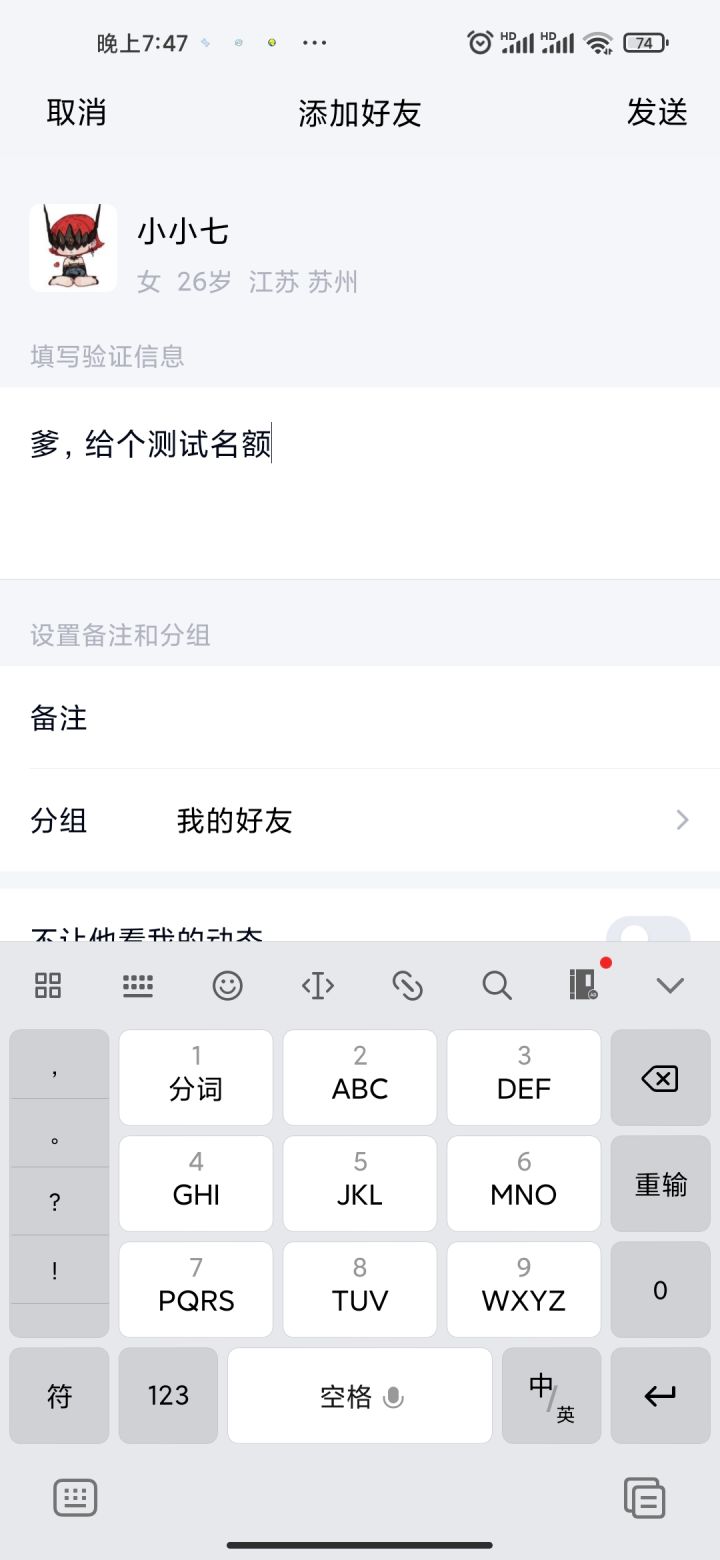Screen dimensions: 720x1560
Task: Open the keyboard functions grid menu
Action: (x=47, y=985)
